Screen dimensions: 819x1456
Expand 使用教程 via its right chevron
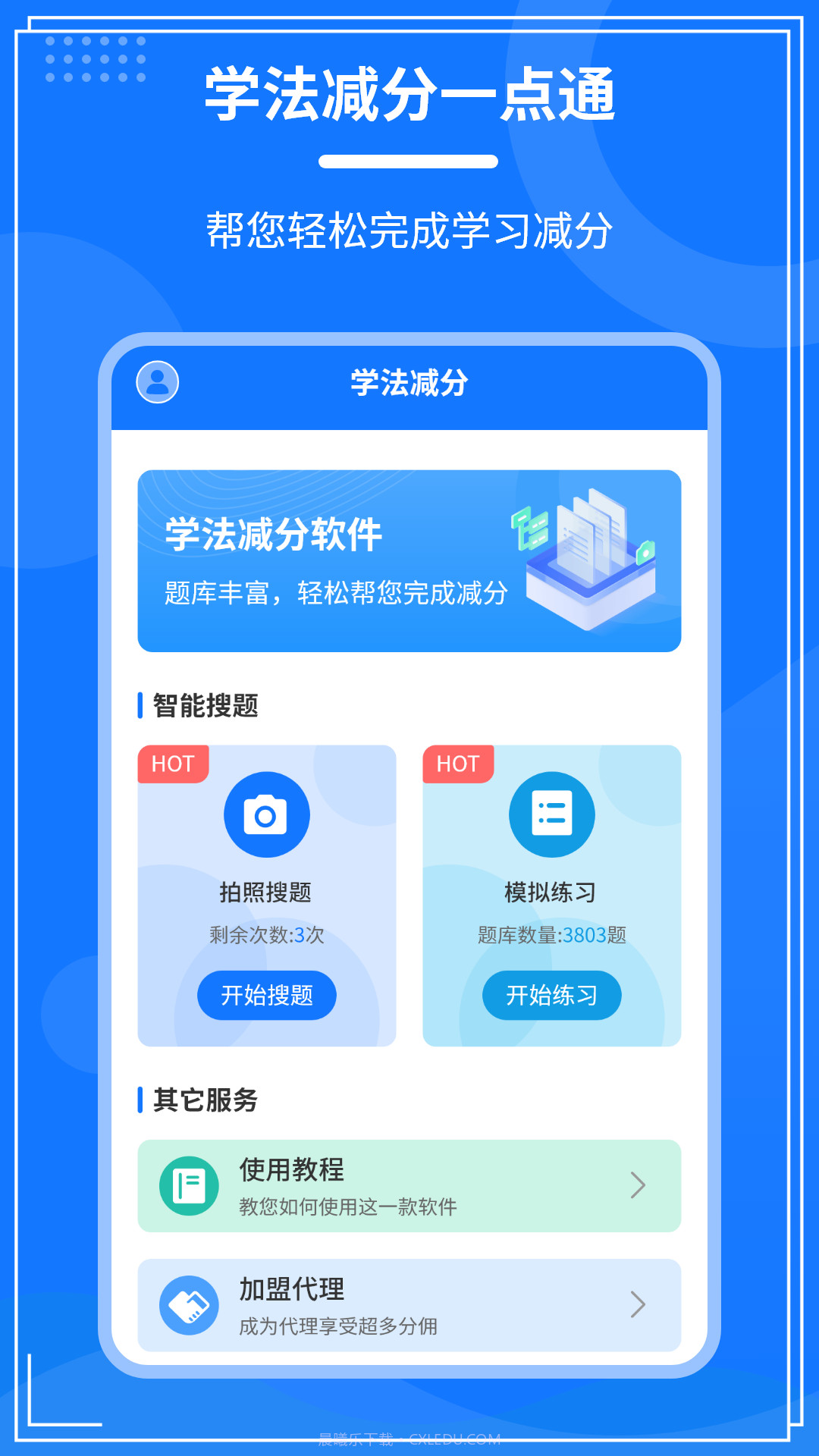pyautogui.click(x=637, y=1185)
